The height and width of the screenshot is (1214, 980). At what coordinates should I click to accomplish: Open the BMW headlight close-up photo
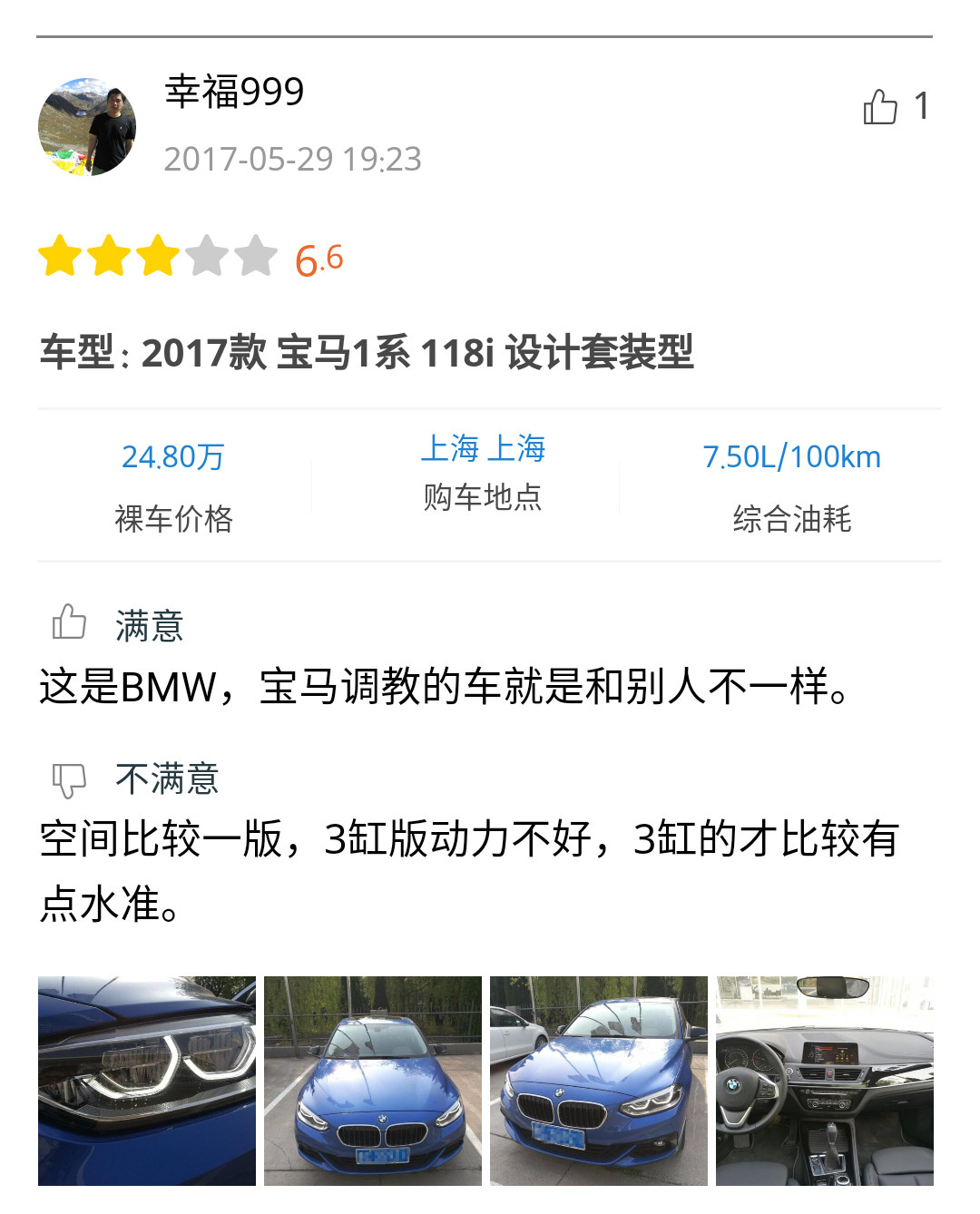click(147, 1081)
